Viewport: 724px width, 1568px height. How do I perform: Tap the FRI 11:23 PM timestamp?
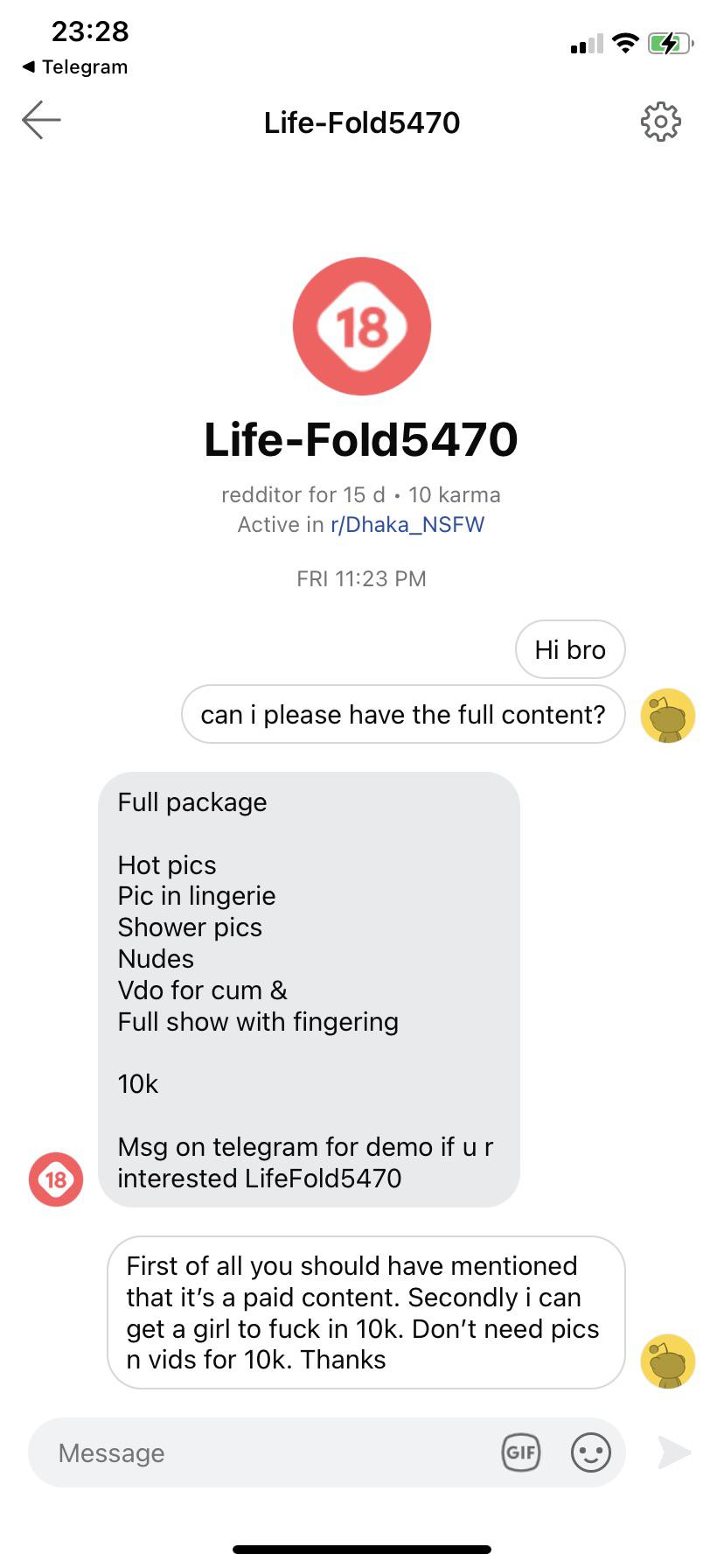[361, 578]
